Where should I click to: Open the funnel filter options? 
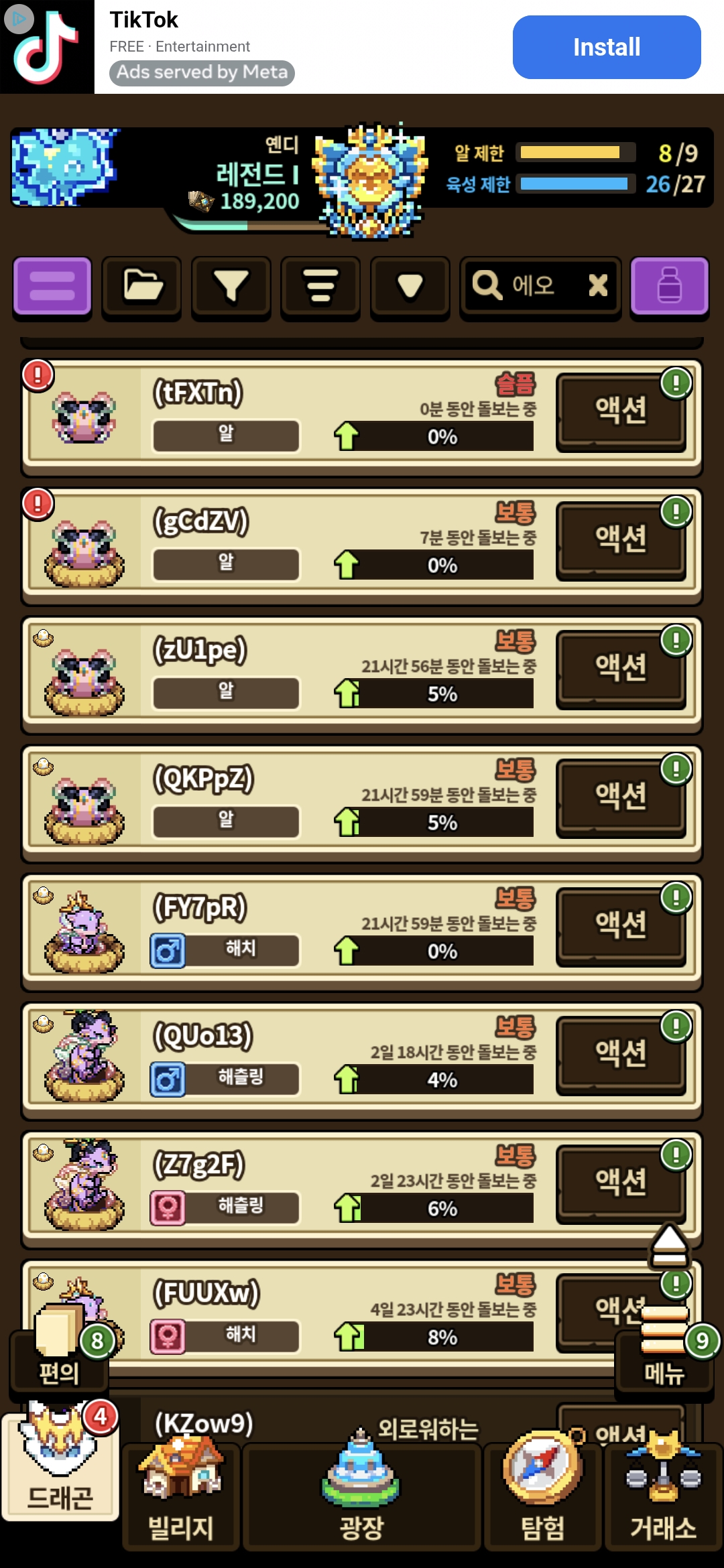[231, 286]
